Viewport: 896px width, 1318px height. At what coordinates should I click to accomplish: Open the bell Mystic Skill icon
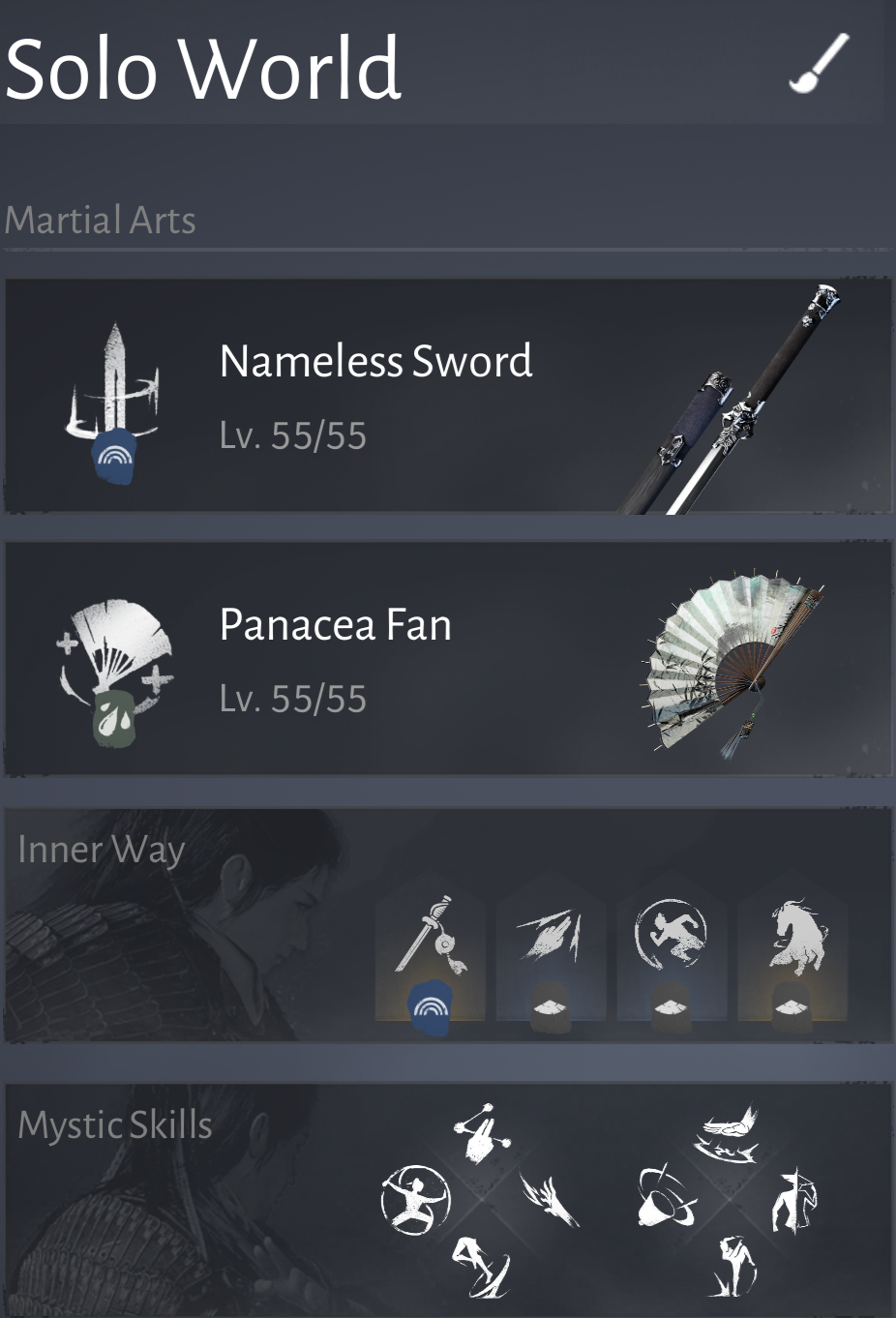click(x=667, y=1197)
